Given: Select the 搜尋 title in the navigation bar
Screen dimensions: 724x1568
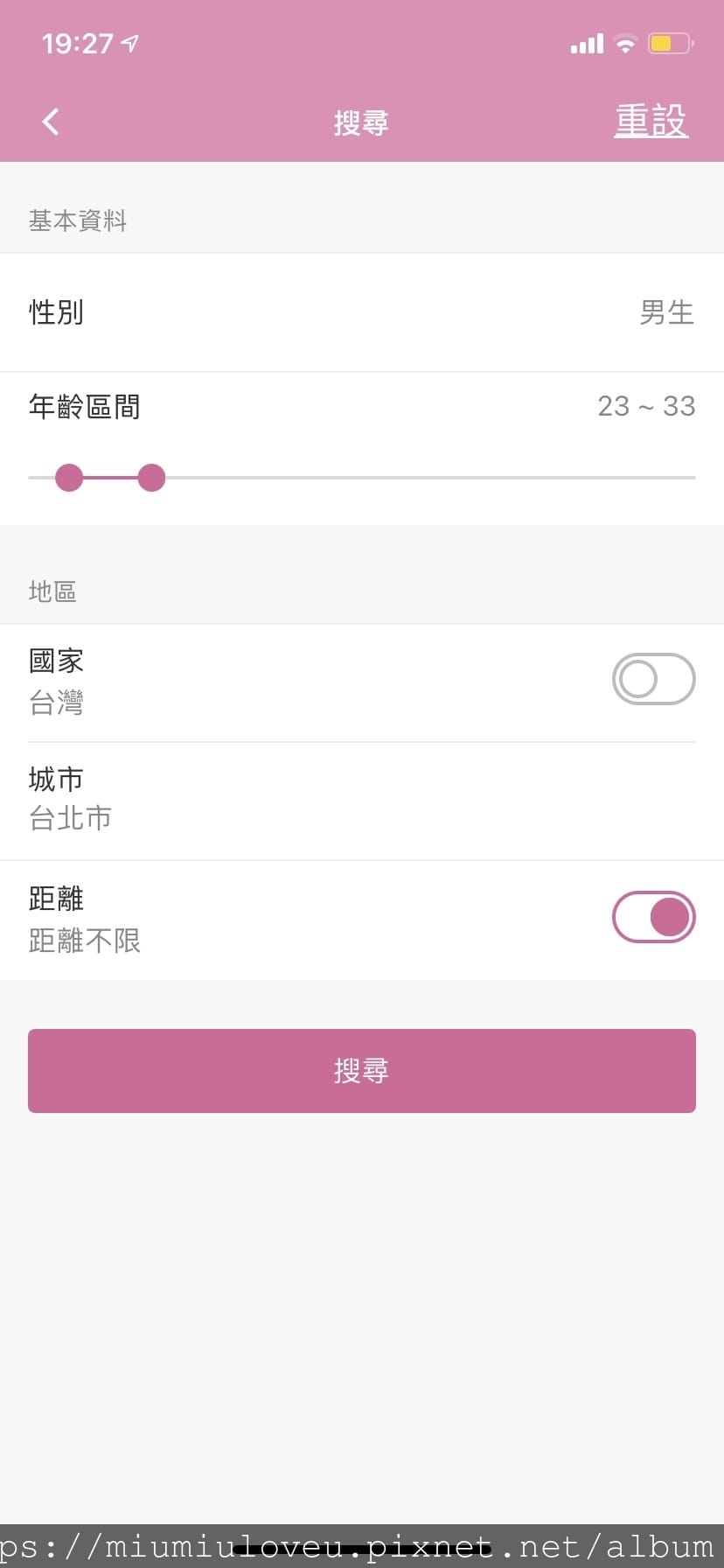Looking at the screenshot, I should [x=362, y=122].
